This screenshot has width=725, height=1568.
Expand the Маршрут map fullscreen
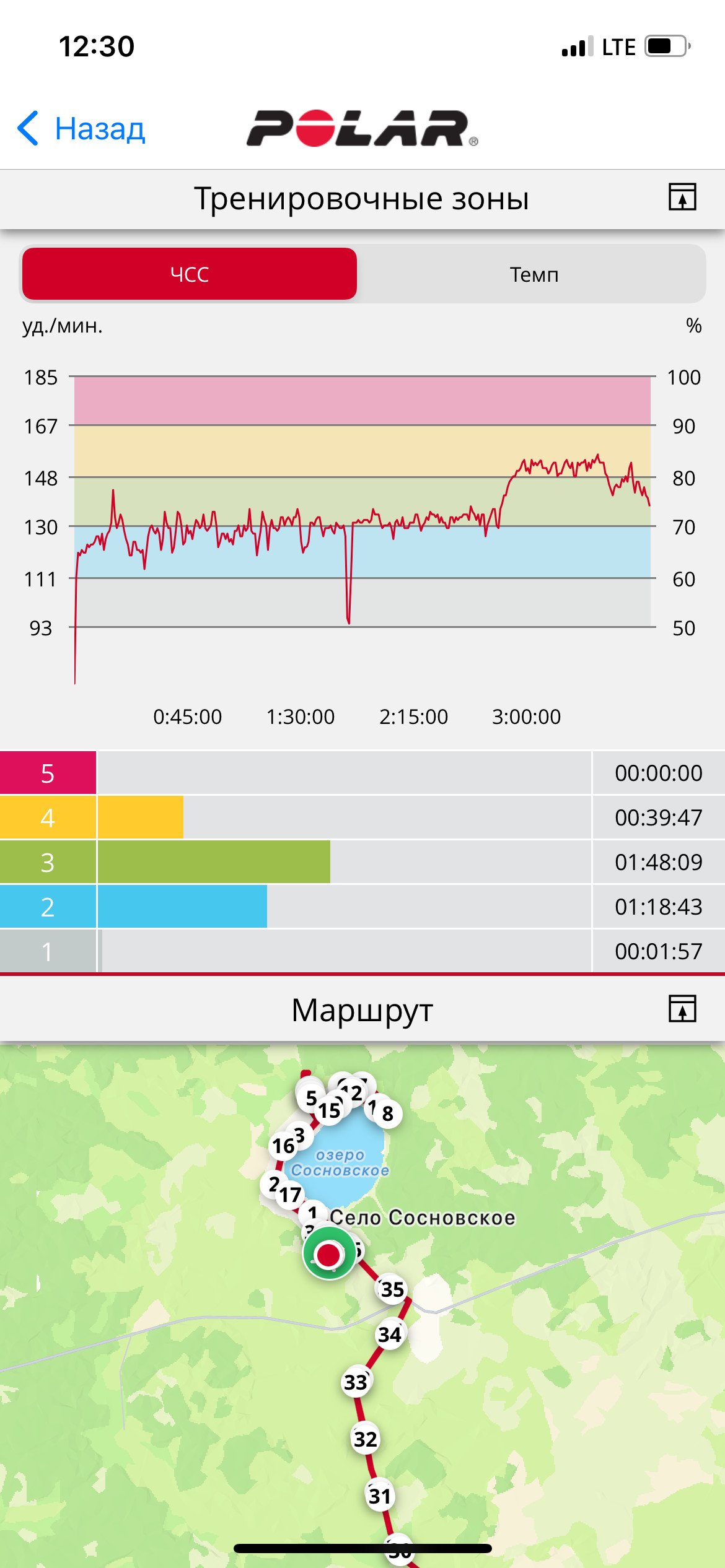[682, 1009]
